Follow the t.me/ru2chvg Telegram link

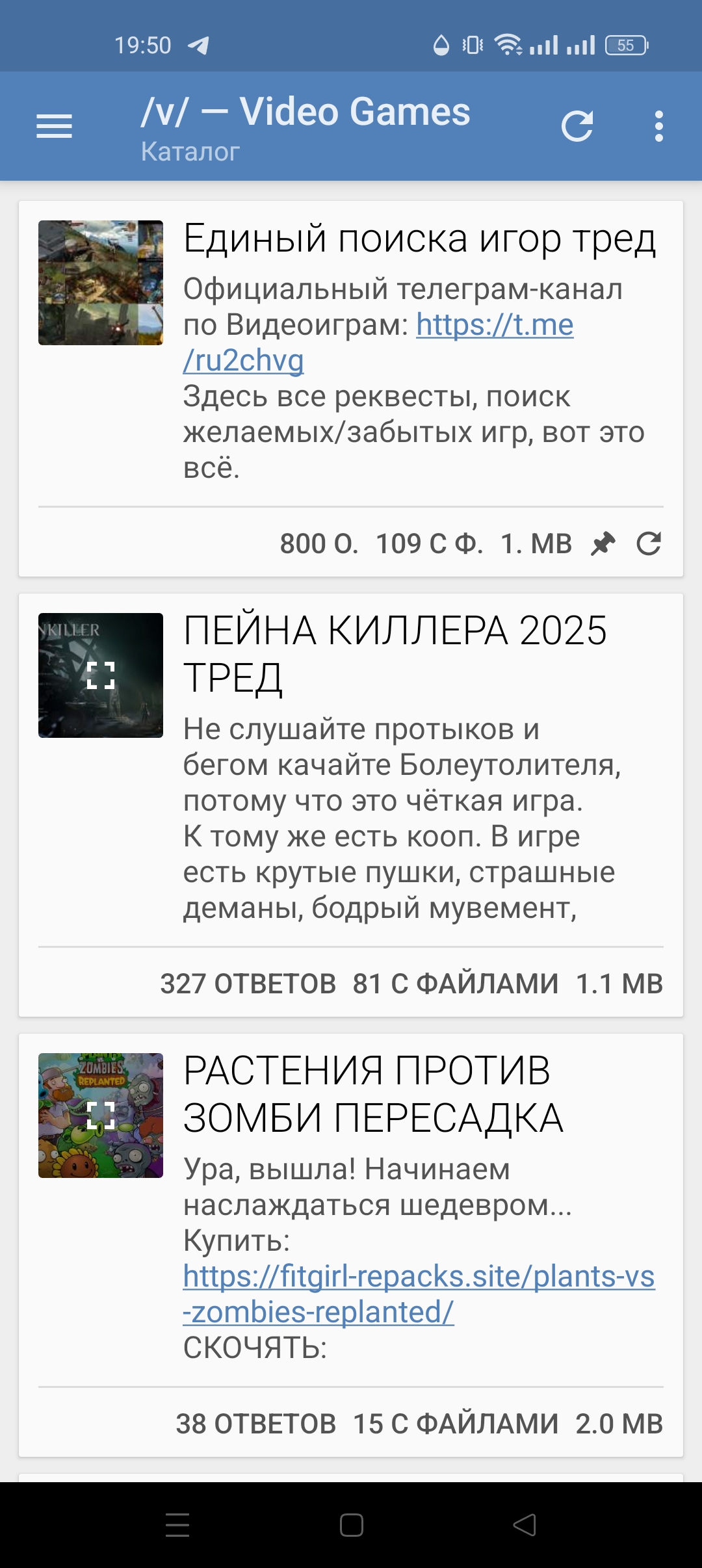pos(494,326)
